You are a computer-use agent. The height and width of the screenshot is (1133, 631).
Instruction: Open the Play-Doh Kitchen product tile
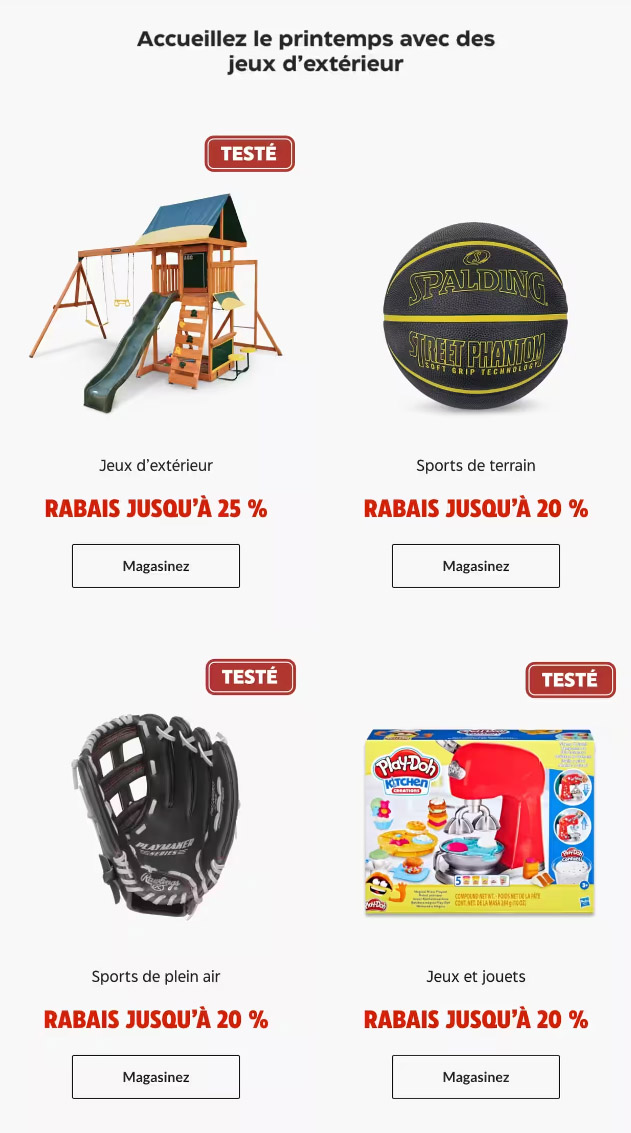click(480, 822)
